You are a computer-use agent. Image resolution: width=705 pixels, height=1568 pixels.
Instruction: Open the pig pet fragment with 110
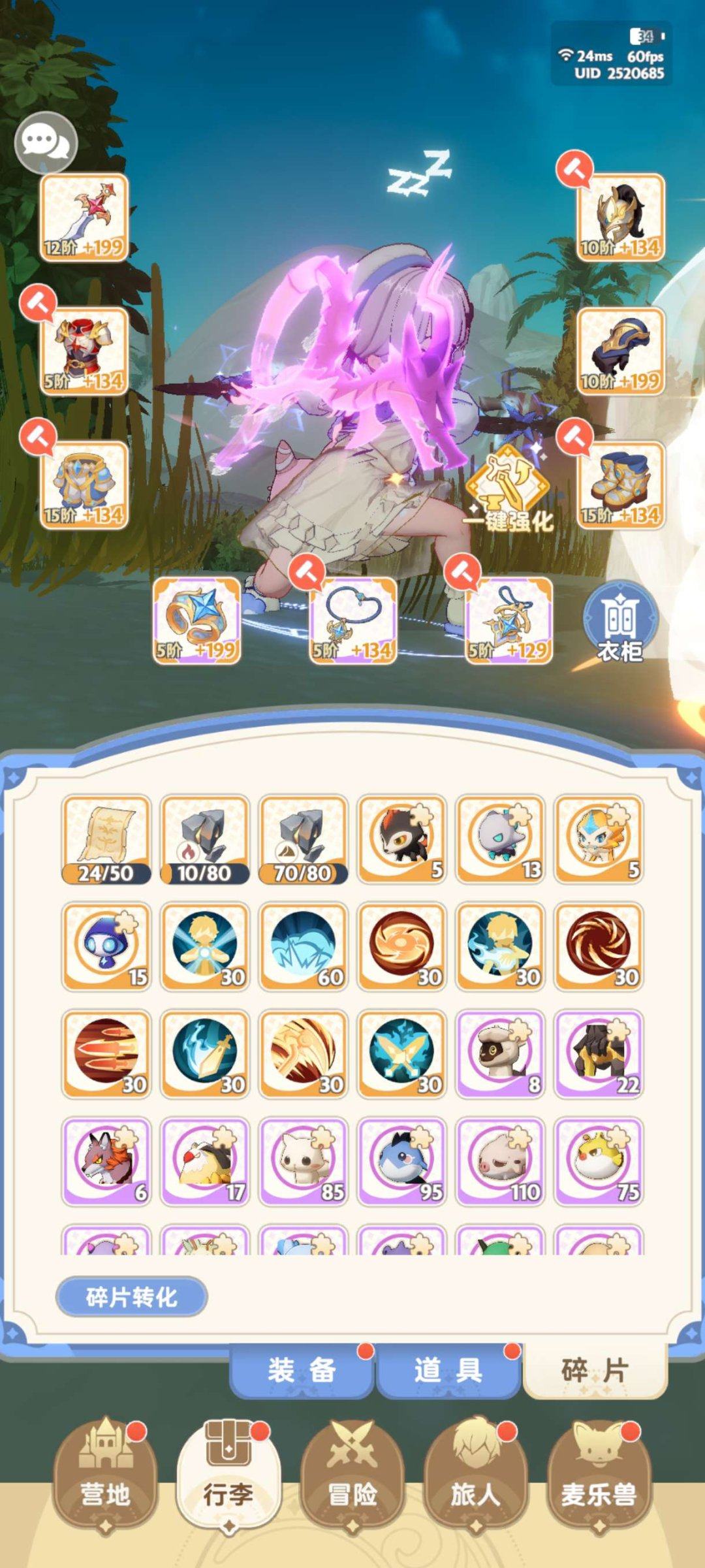[501, 1161]
